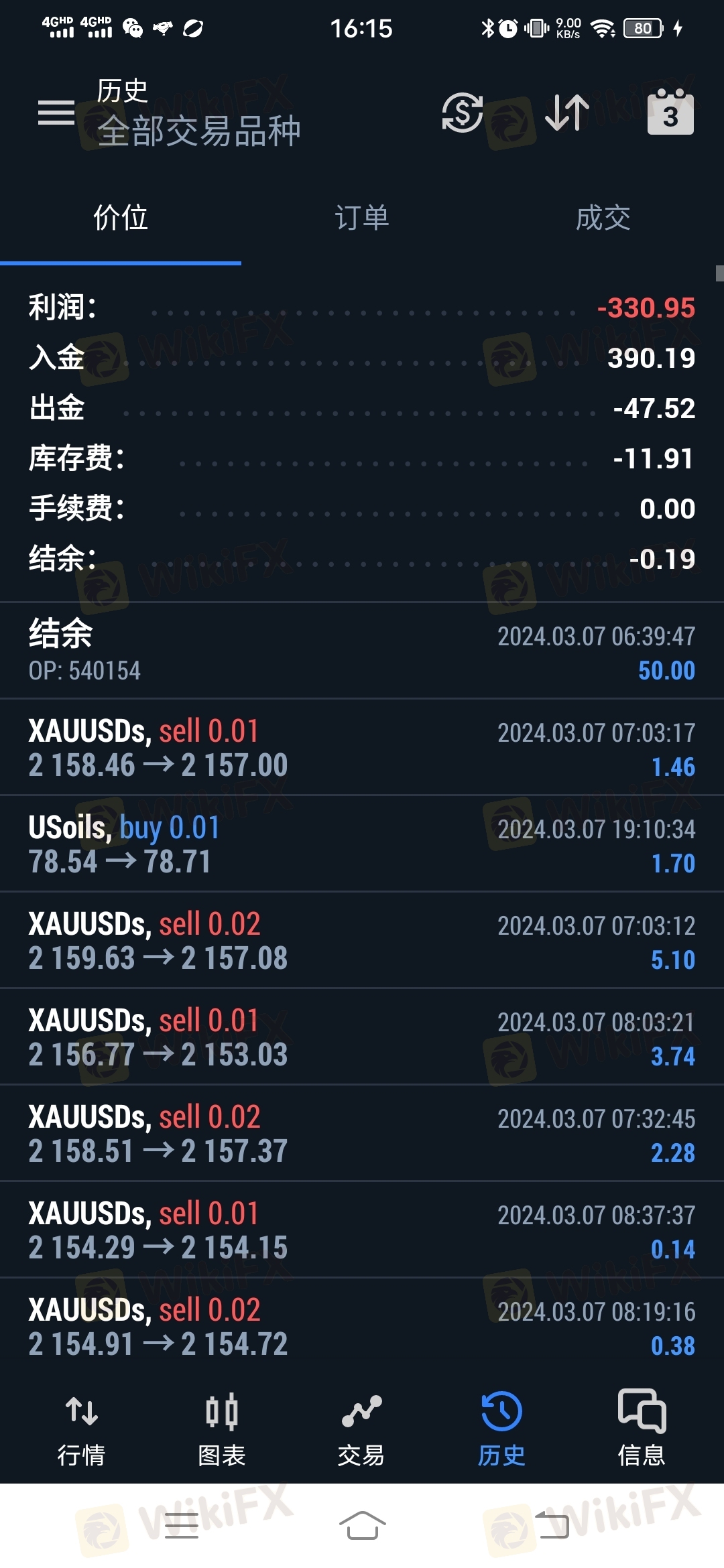This screenshot has height=1568, width=724.
Task: Open the calendar date range picker
Action: coord(670,113)
